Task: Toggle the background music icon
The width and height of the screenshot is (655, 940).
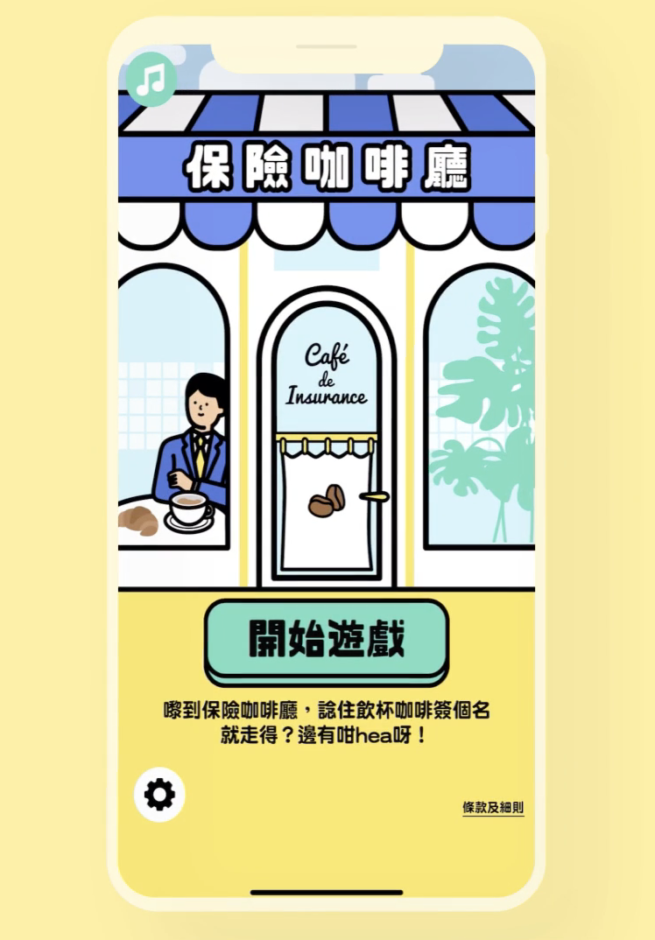Action: pyautogui.click(x=151, y=79)
